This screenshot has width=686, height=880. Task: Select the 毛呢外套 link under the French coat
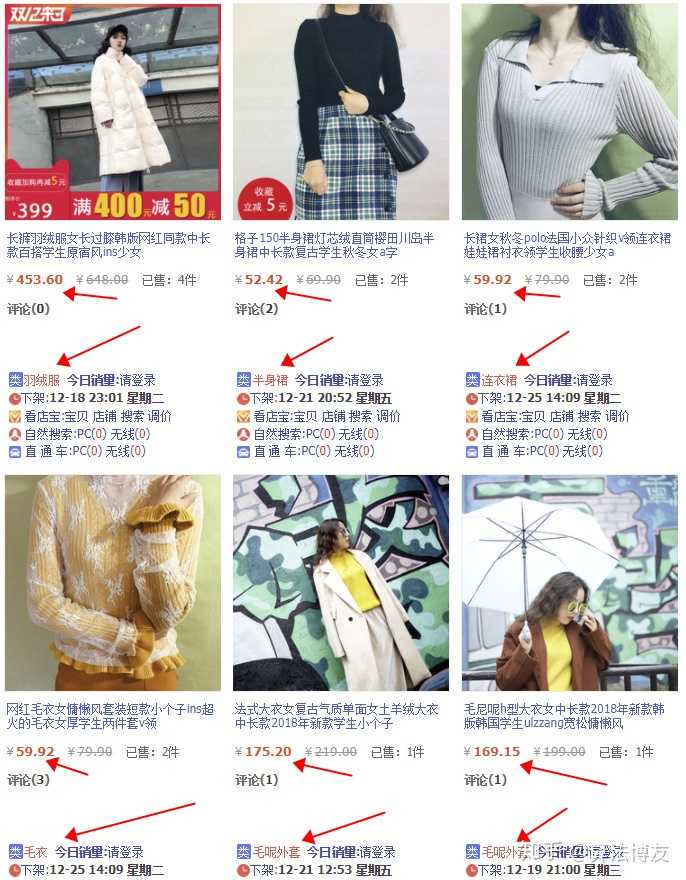pyautogui.click(x=276, y=852)
